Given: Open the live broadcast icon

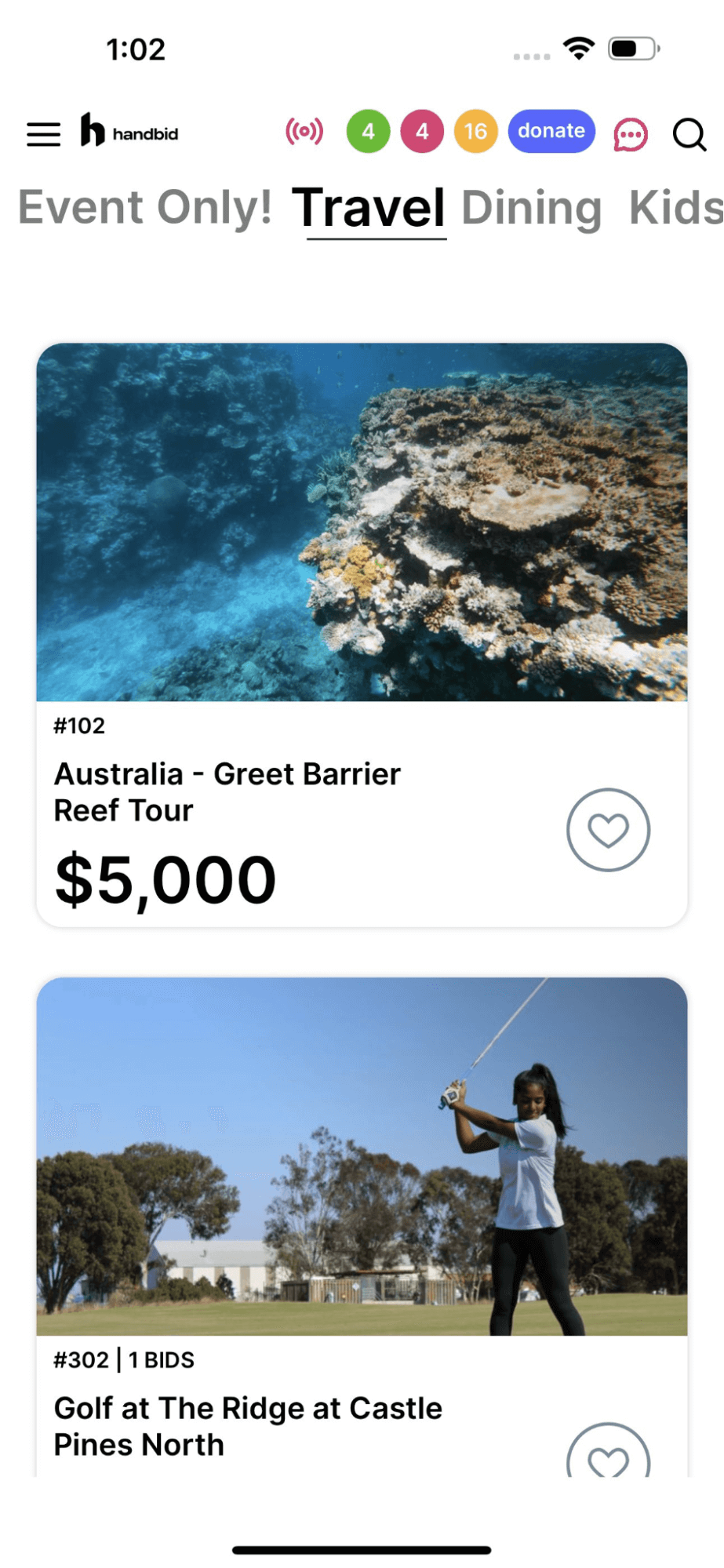Looking at the screenshot, I should 304,132.
